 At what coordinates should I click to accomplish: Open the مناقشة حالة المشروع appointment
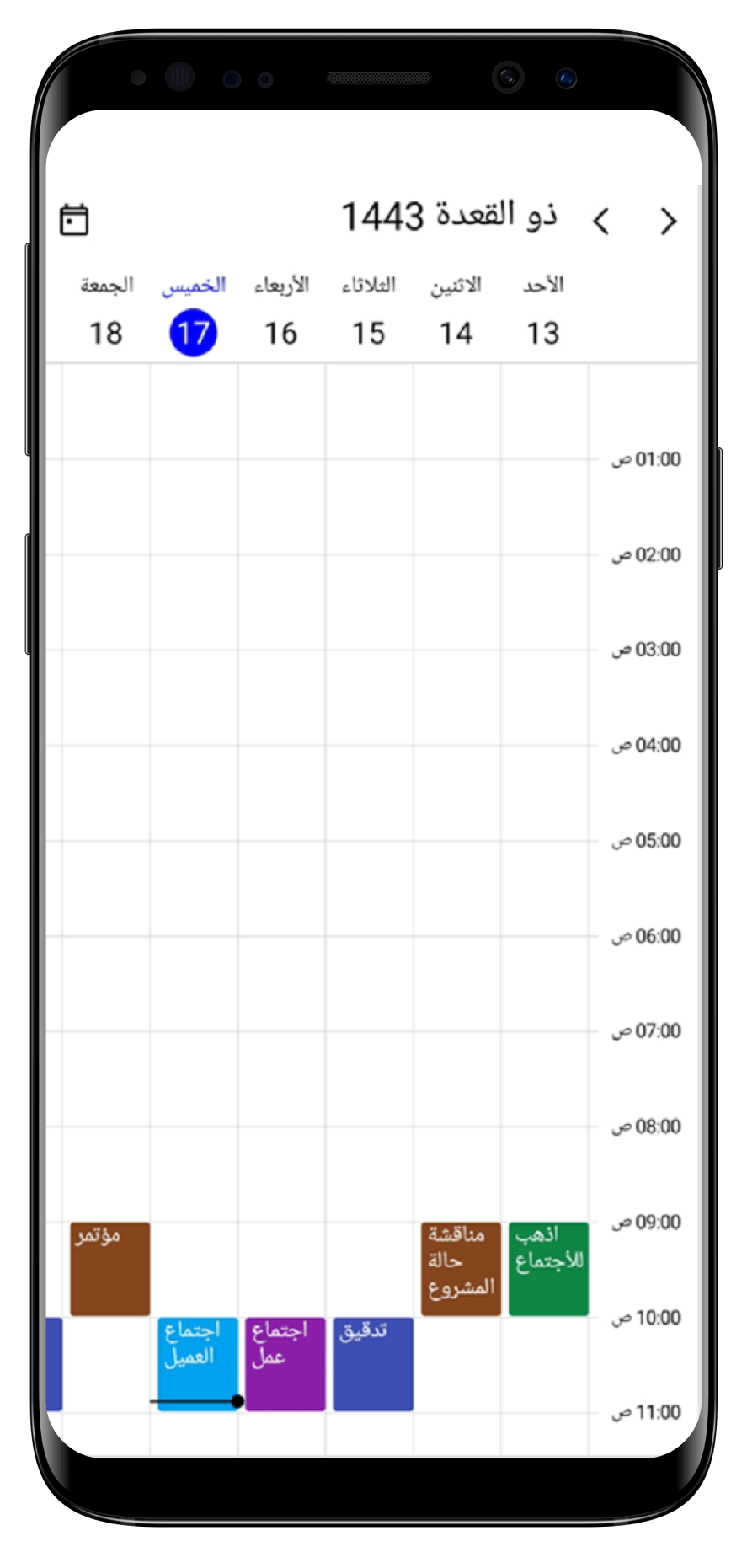pyautogui.click(x=461, y=1269)
